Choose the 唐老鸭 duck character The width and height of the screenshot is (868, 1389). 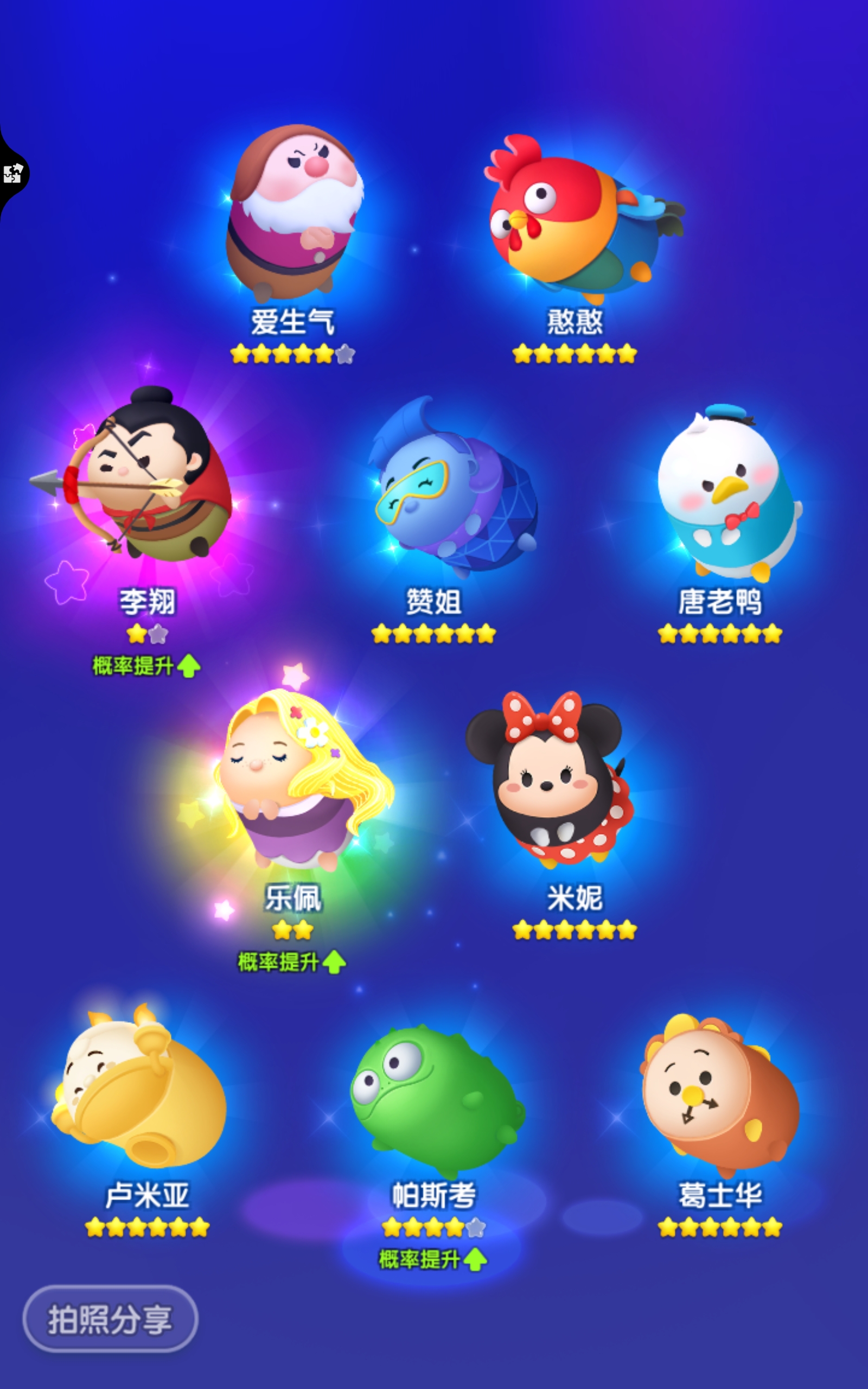click(x=726, y=494)
